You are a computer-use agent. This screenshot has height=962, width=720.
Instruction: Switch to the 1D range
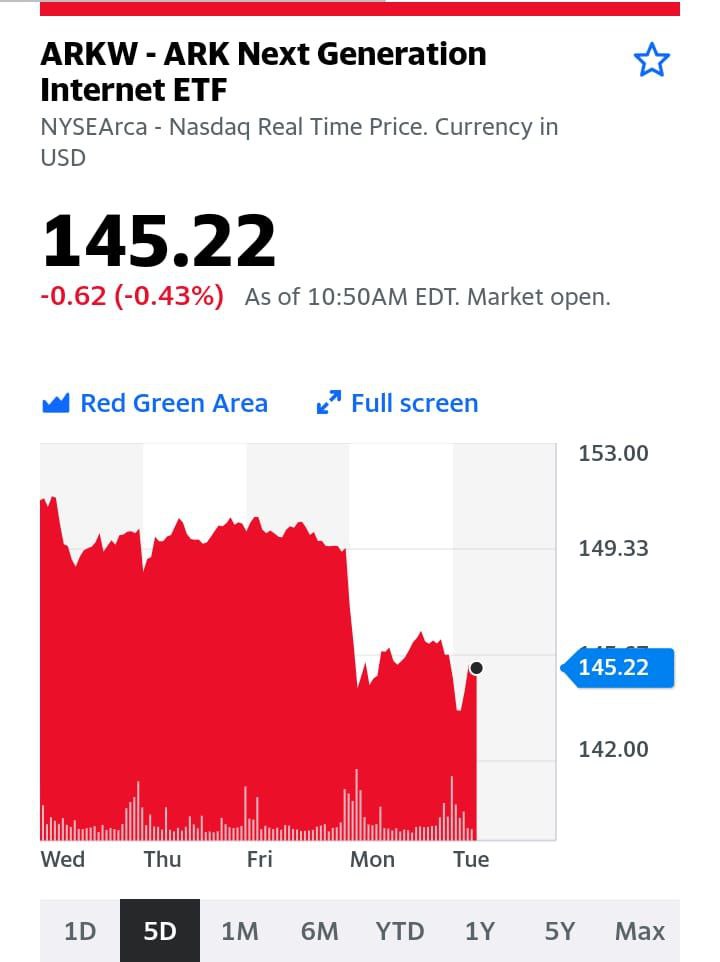tap(80, 931)
